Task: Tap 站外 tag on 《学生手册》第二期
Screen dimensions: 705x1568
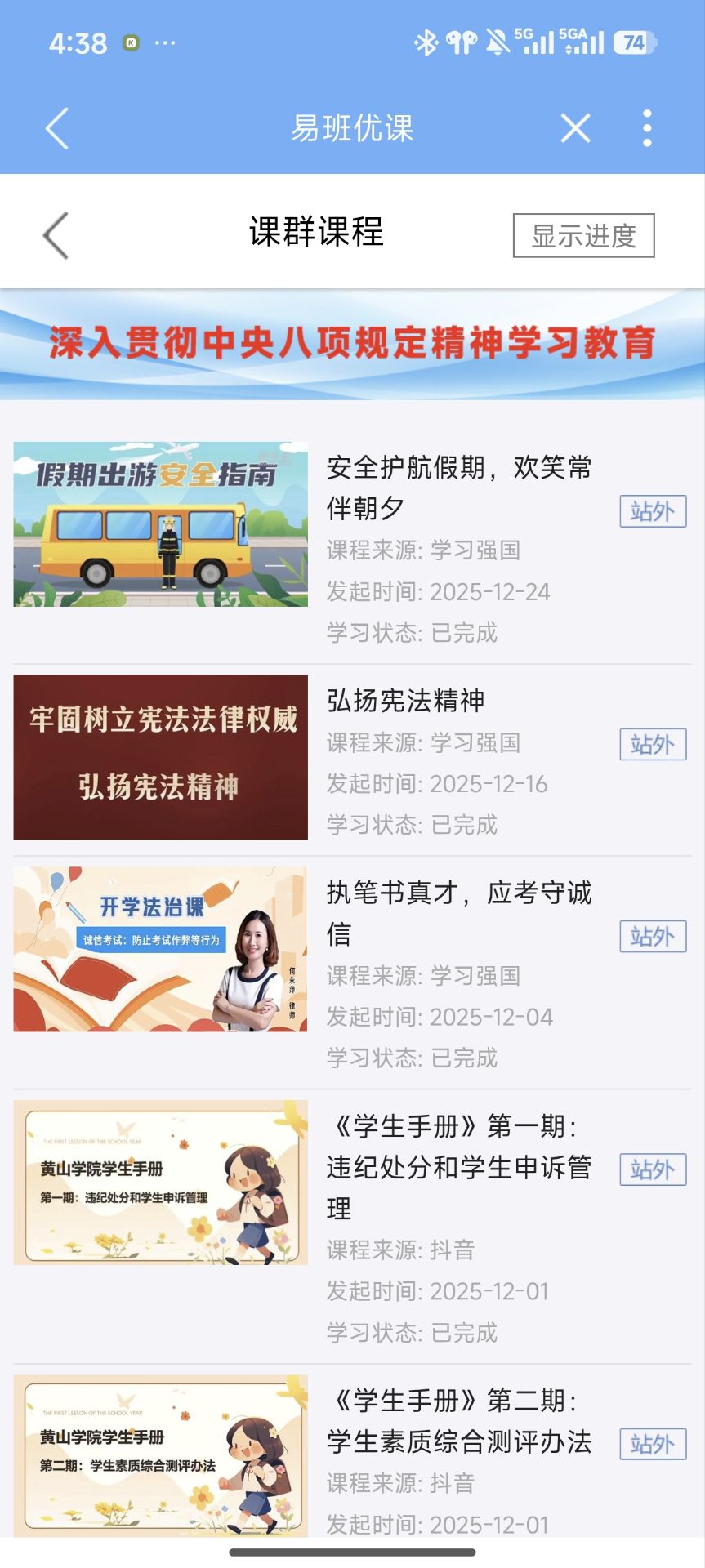Action: point(653,1444)
